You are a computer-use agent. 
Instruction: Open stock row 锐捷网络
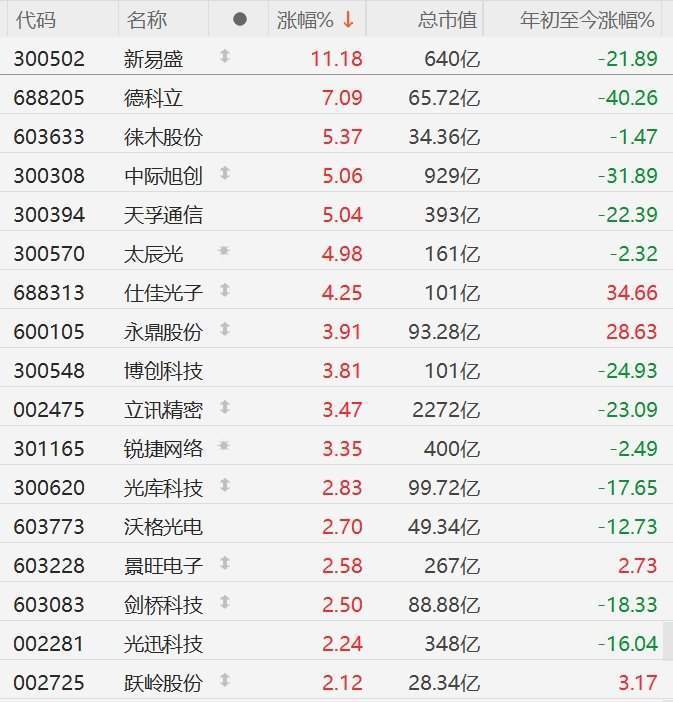coord(163,449)
